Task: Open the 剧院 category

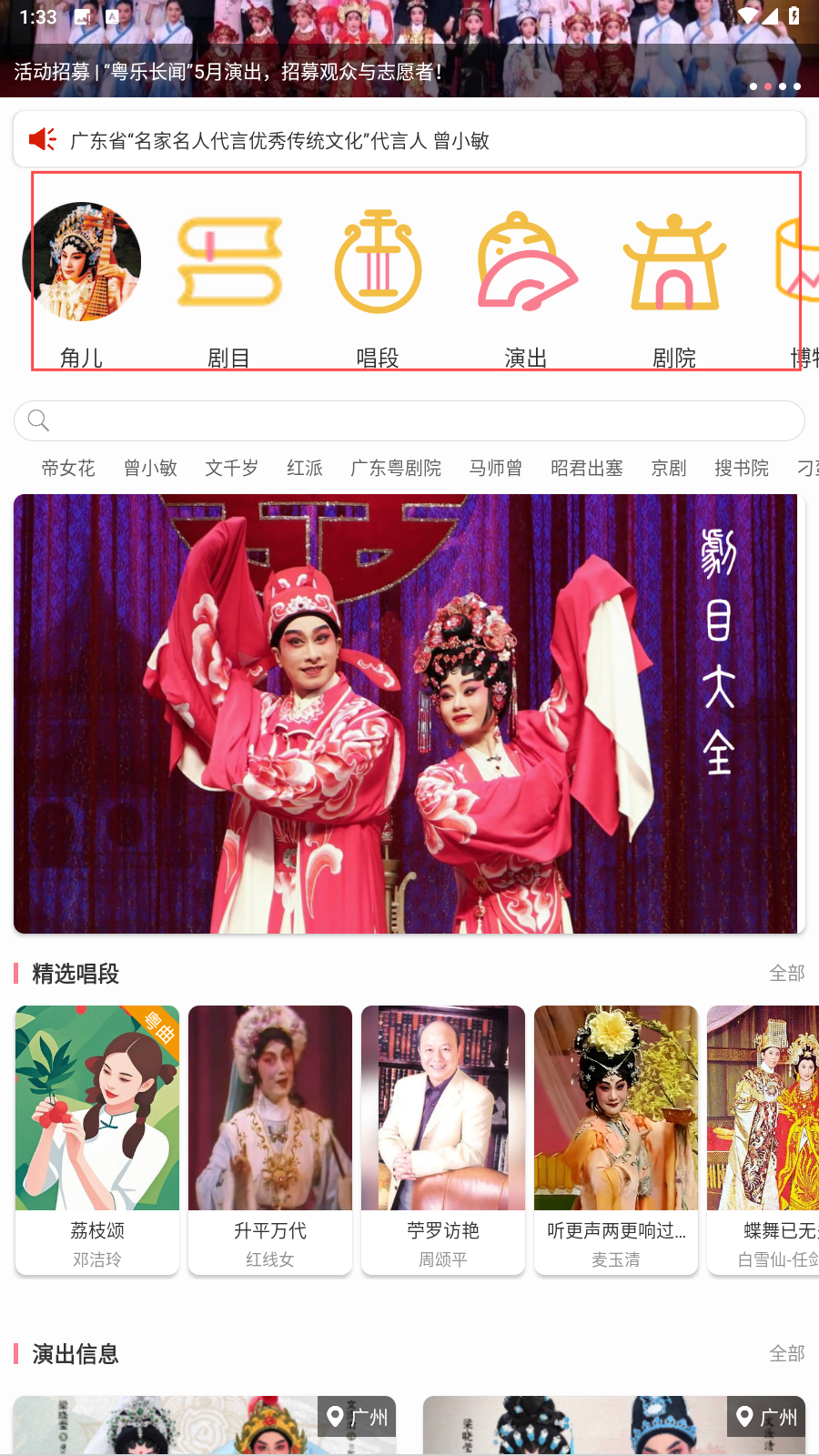Action: [674, 282]
